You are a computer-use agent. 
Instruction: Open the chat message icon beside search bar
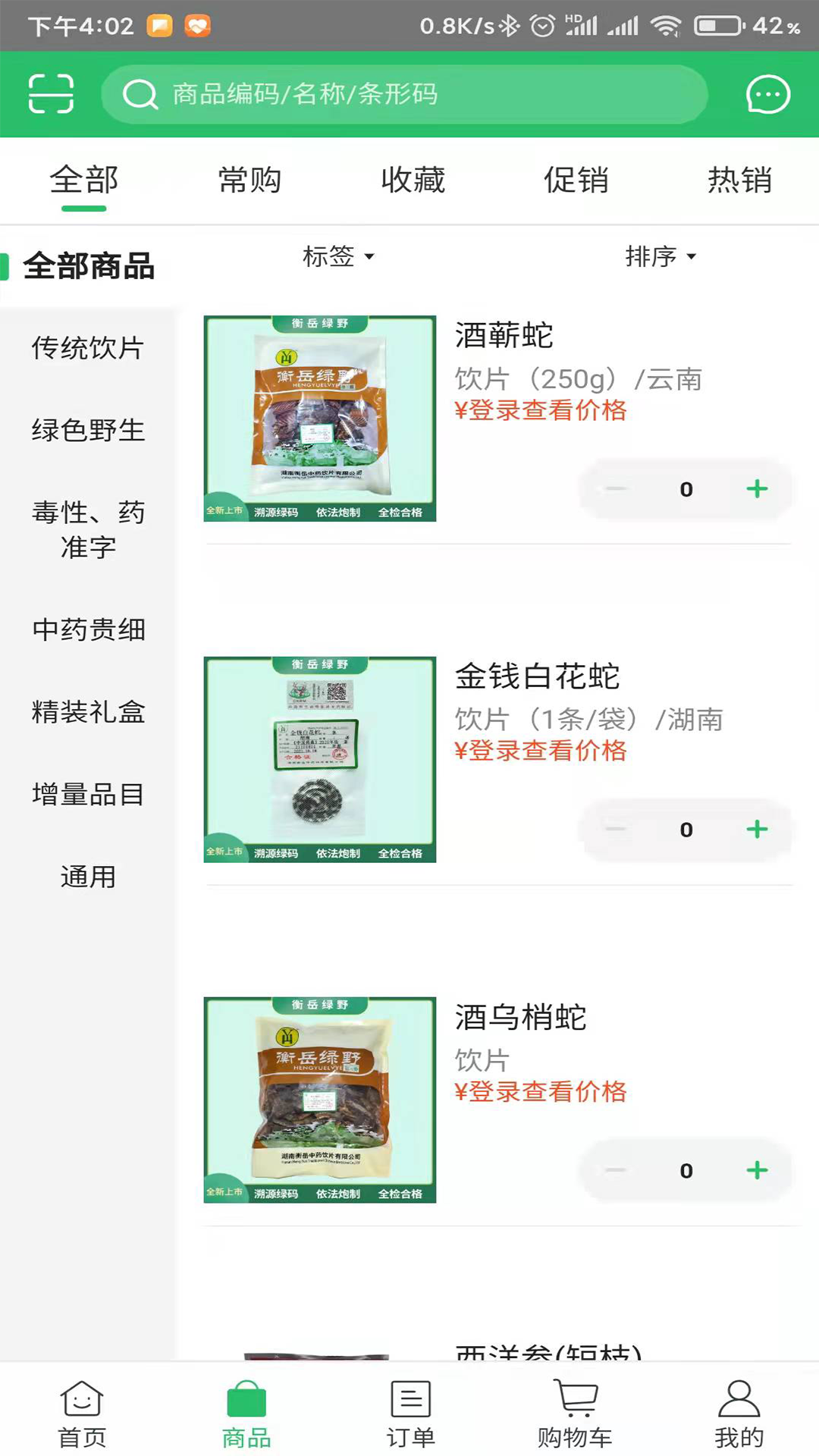[767, 94]
